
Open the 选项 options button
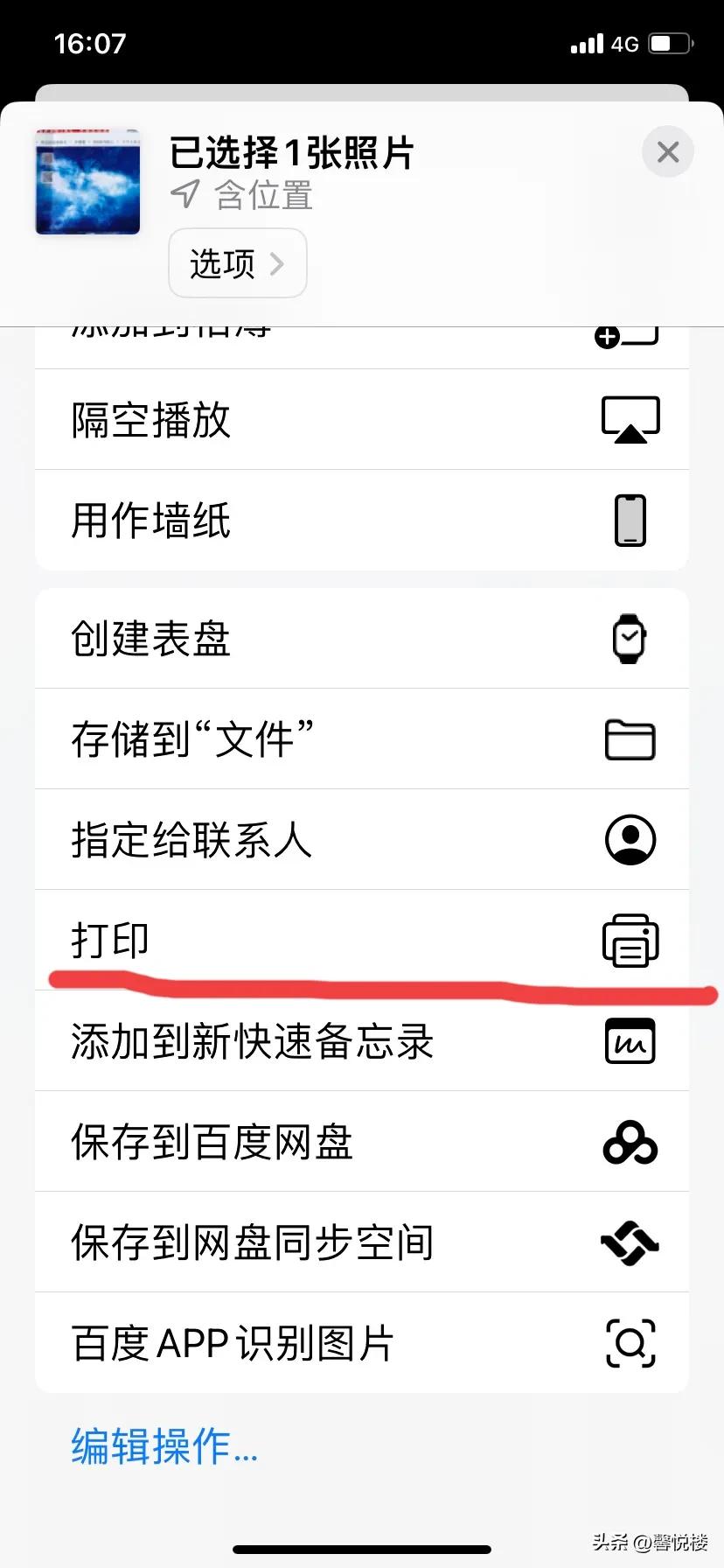tap(237, 263)
